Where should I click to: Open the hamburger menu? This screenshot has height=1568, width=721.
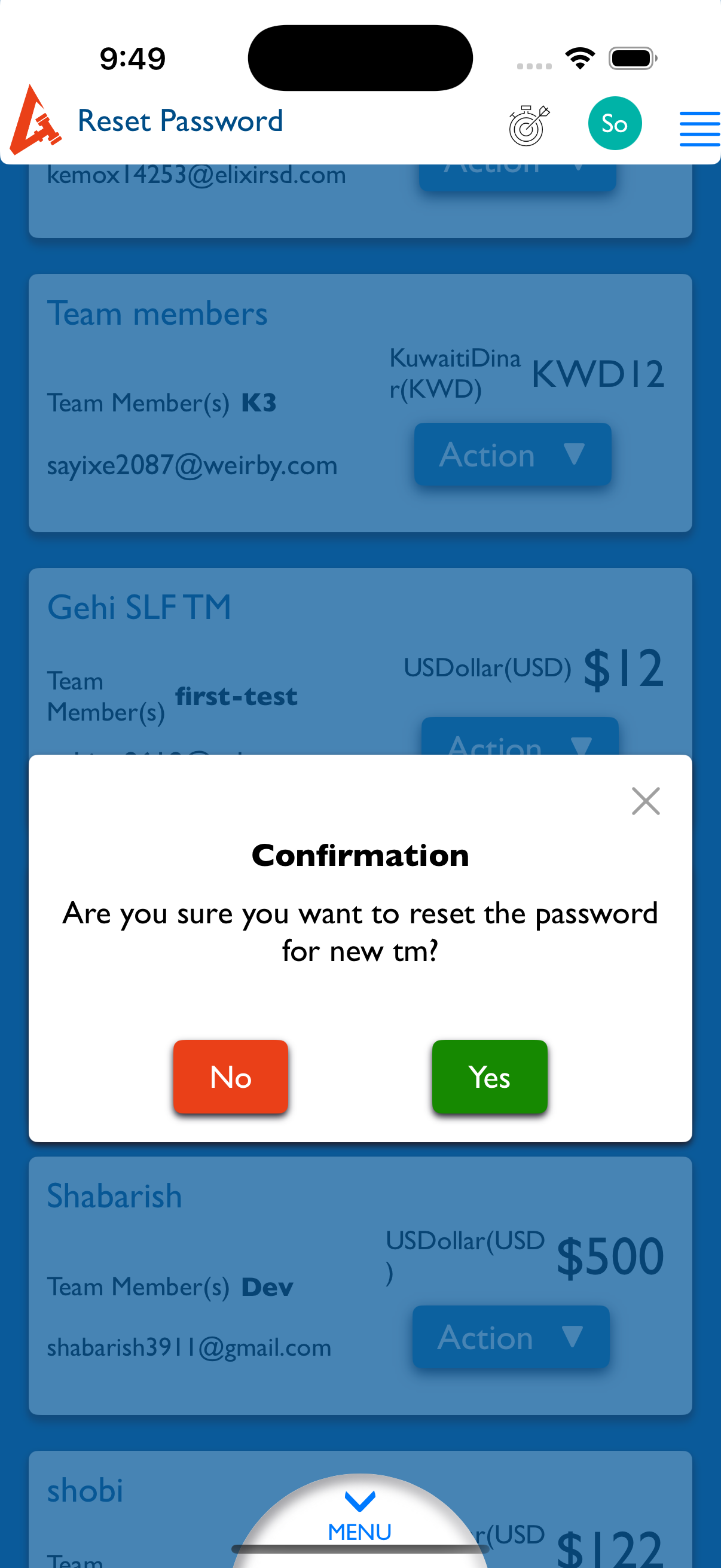pyautogui.click(x=699, y=129)
